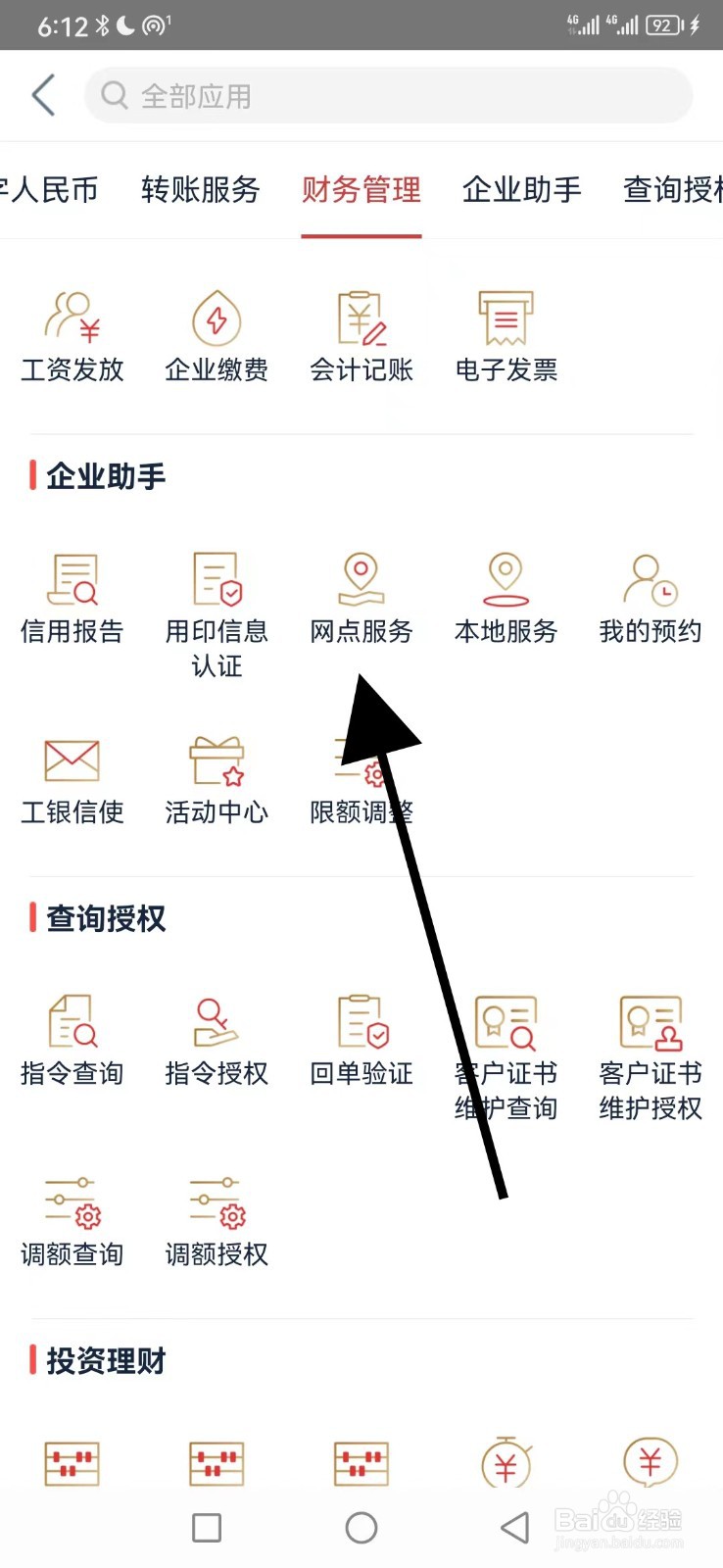Open 指令查询 instruction query icon
The width and height of the screenshot is (723, 1568).
coord(72,1034)
